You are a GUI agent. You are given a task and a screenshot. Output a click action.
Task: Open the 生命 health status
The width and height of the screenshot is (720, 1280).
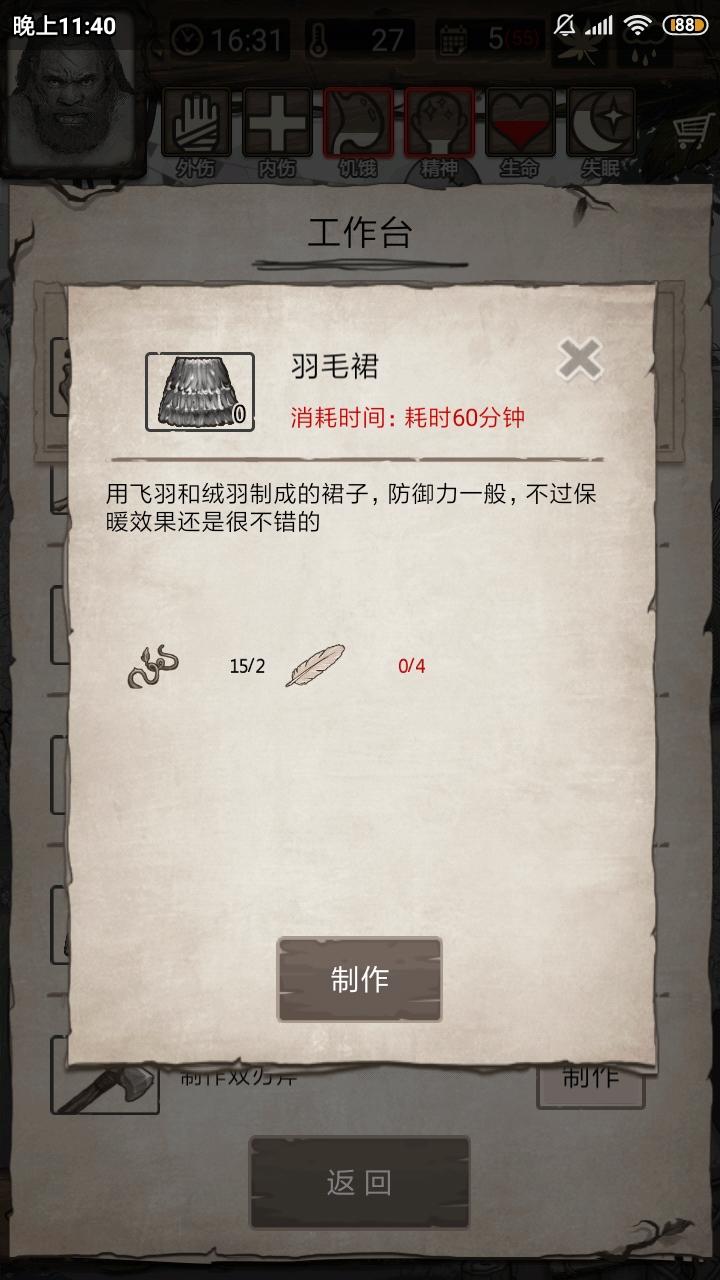pos(520,132)
